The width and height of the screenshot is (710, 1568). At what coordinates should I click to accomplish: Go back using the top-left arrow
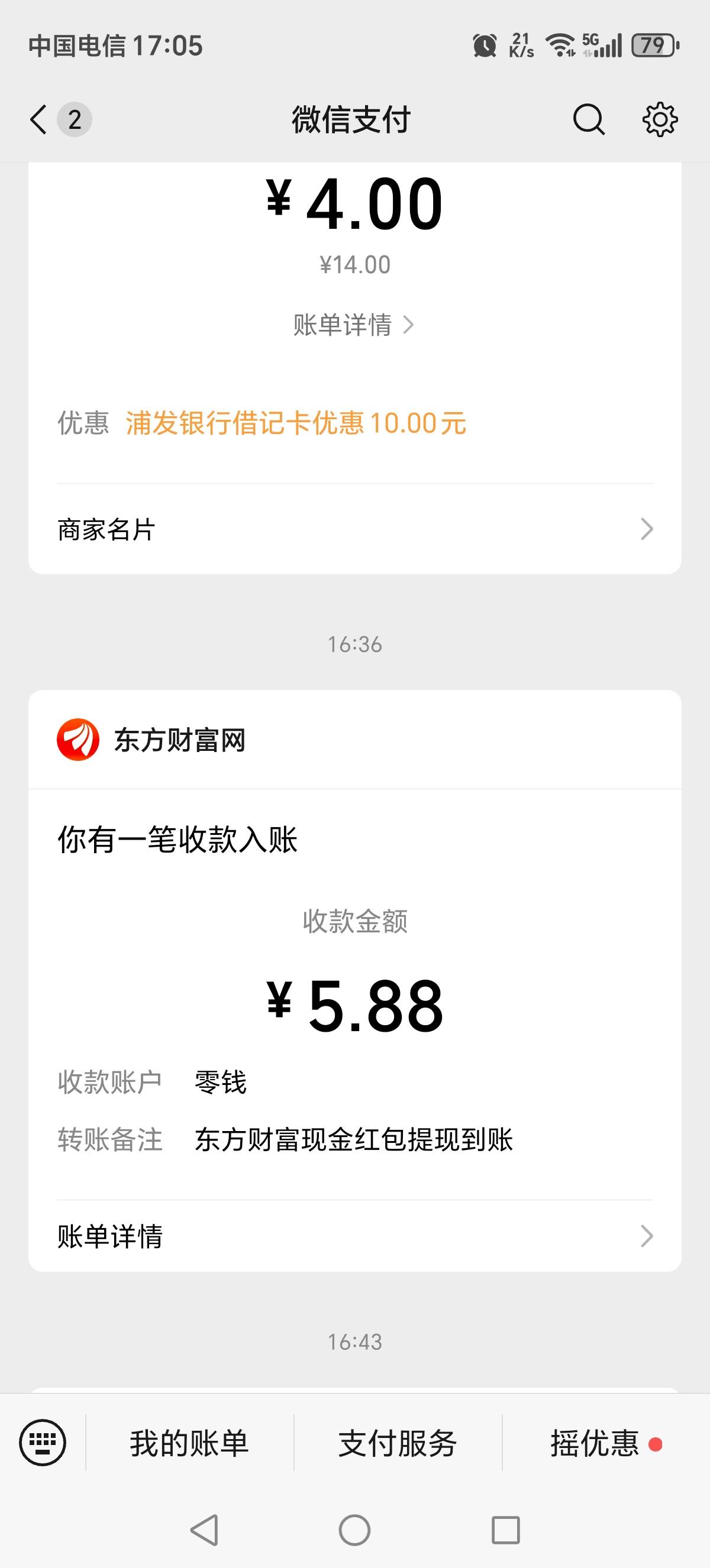tap(38, 119)
